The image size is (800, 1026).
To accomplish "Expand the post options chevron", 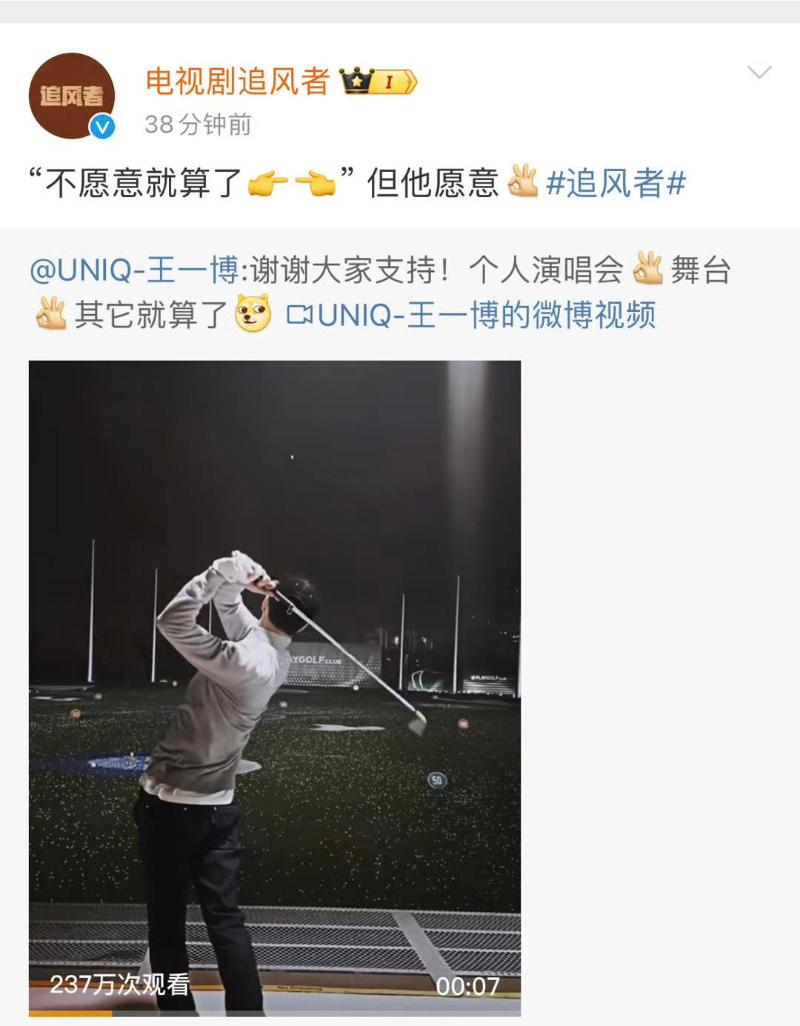I will point(760,72).
